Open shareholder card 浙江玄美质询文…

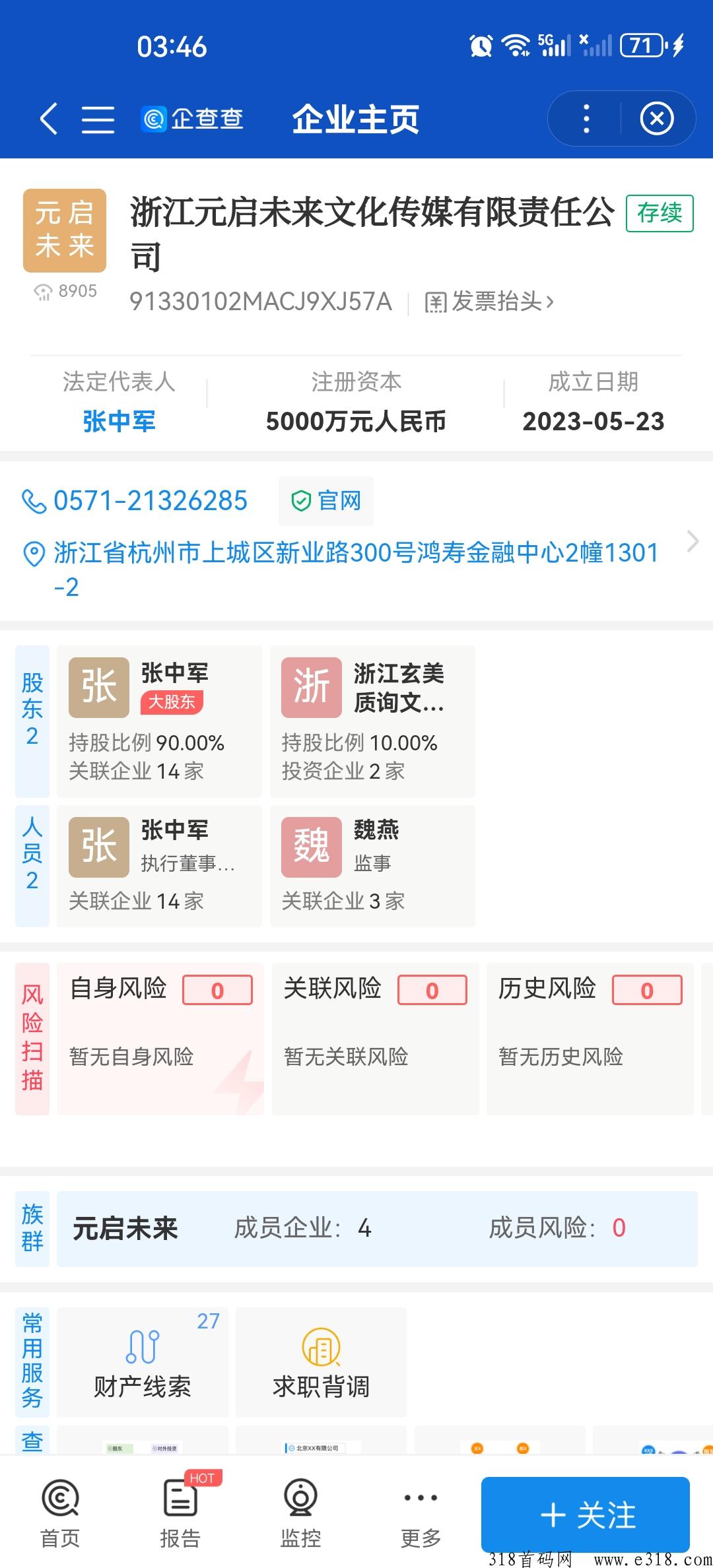tap(372, 721)
